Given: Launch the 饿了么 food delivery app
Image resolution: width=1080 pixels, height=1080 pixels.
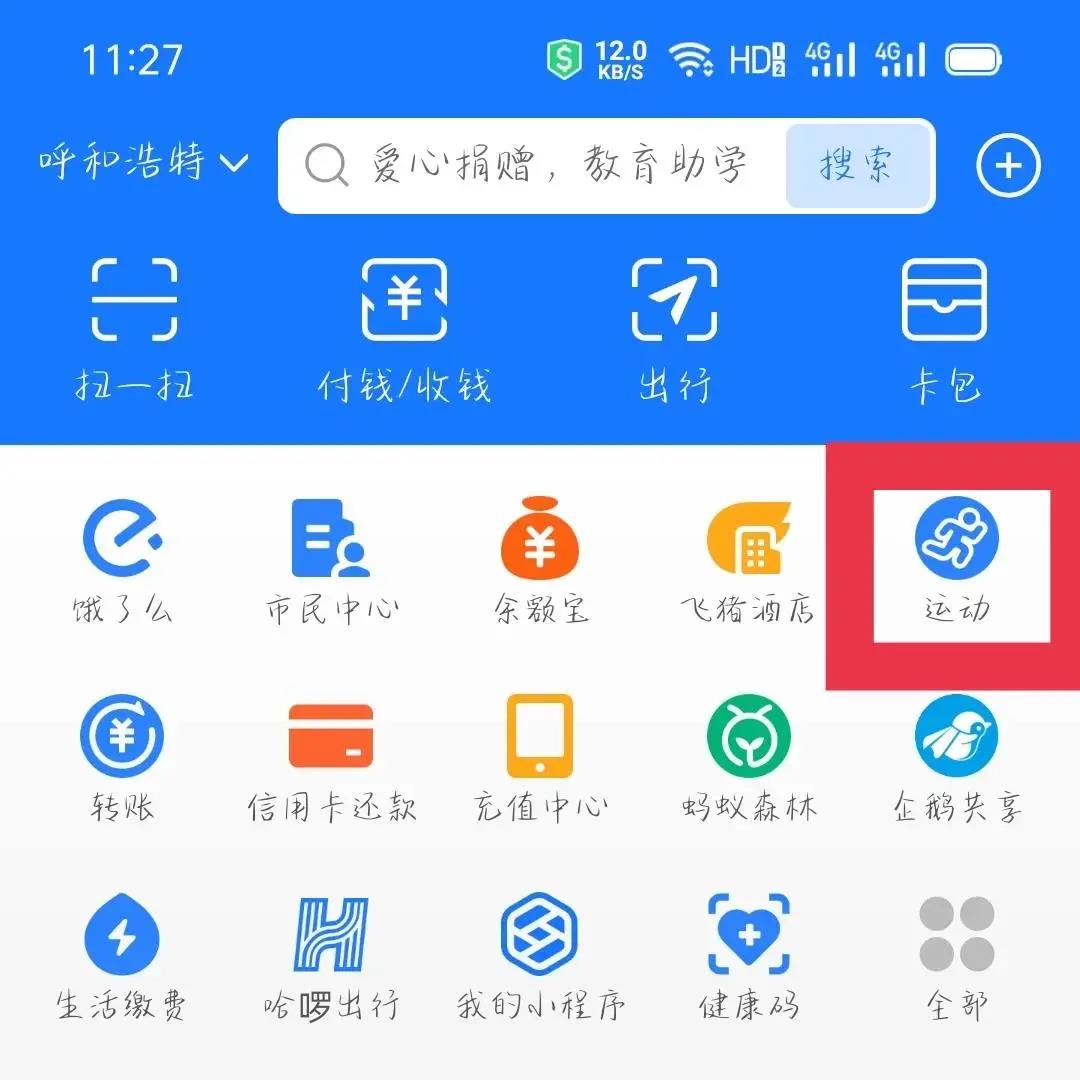Looking at the screenshot, I should coord(122,562).
